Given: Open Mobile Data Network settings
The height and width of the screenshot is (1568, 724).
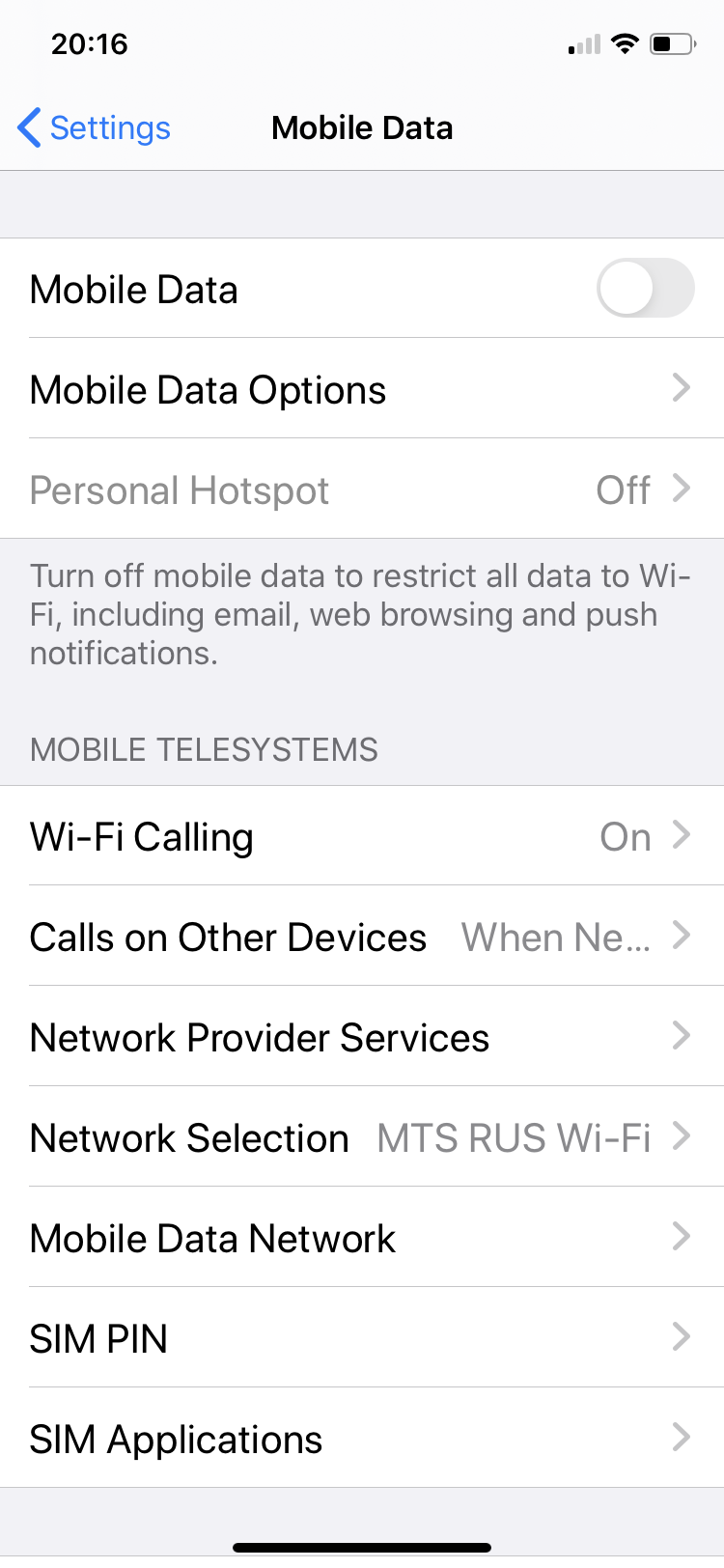Looking at the screenshot, I should 362,1238.
